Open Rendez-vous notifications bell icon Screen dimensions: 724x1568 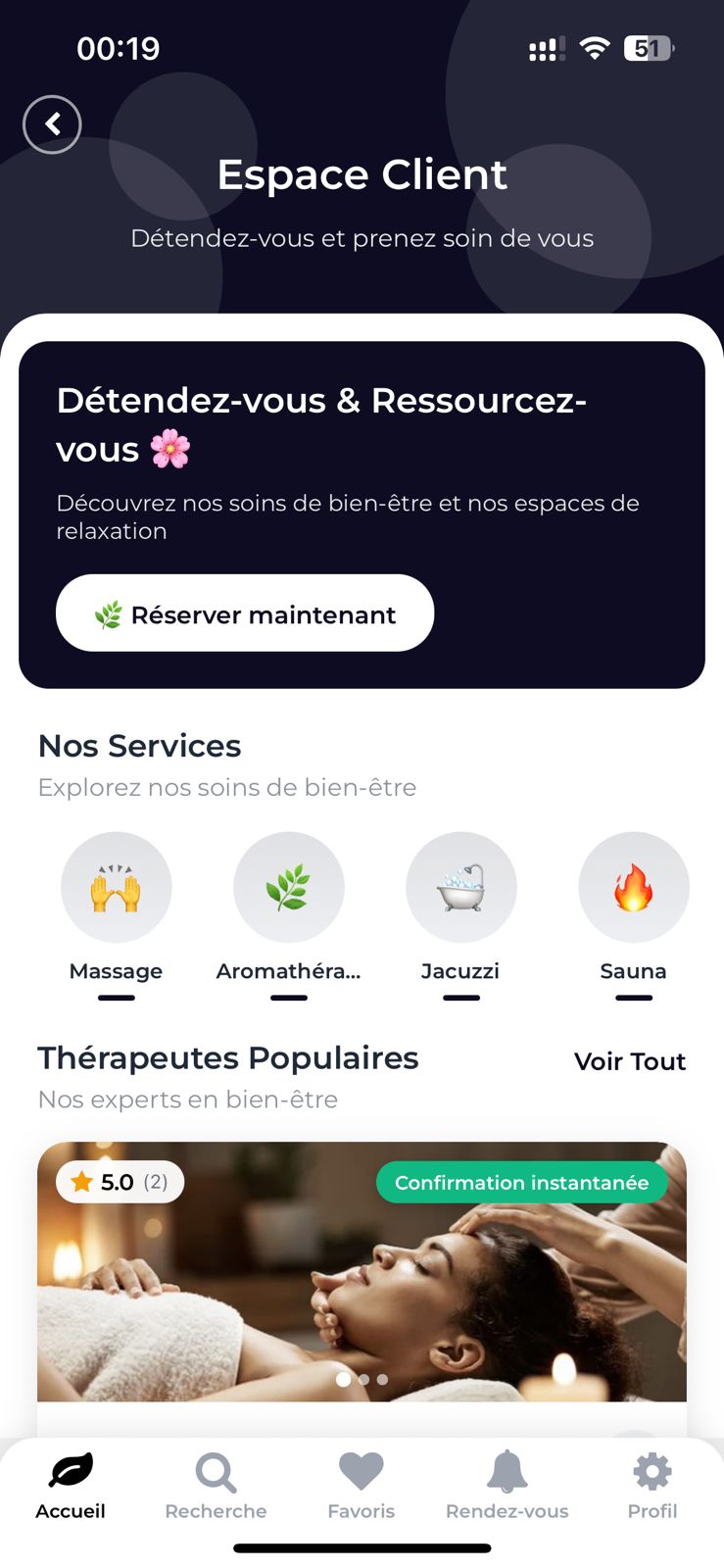click(507, 1470)
